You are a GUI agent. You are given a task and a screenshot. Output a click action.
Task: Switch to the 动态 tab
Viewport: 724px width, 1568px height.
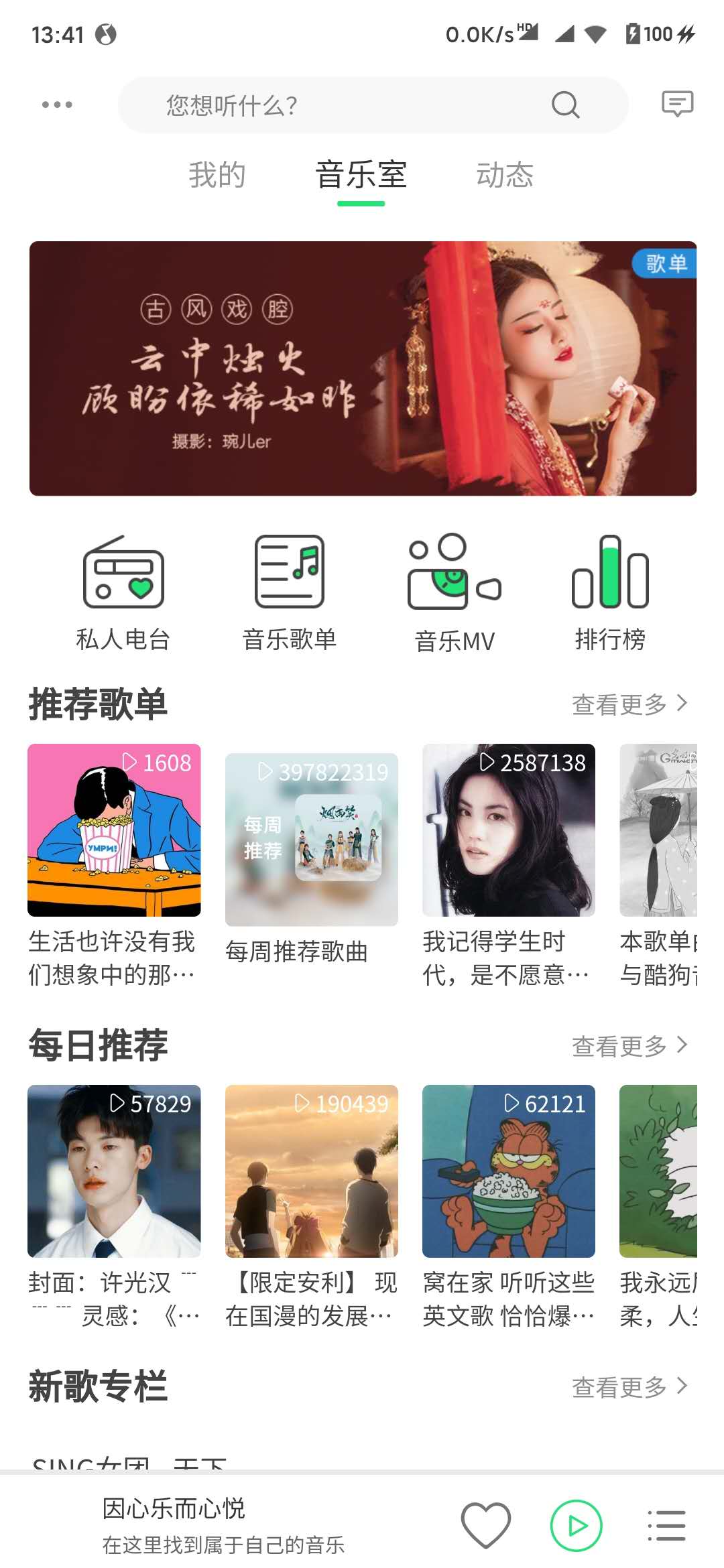click(x=506, y=176)
